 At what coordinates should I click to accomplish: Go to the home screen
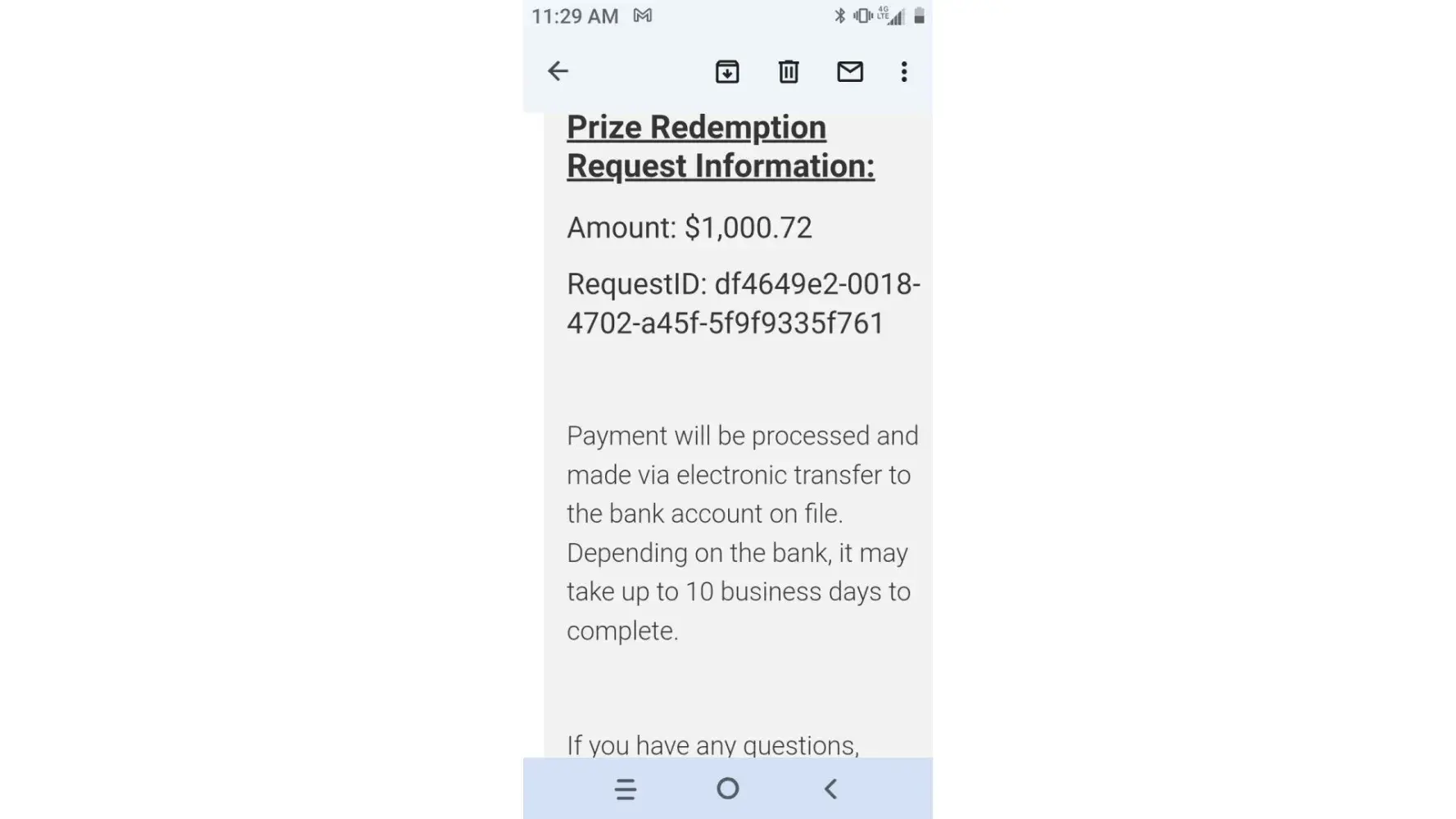click(728, 789)
